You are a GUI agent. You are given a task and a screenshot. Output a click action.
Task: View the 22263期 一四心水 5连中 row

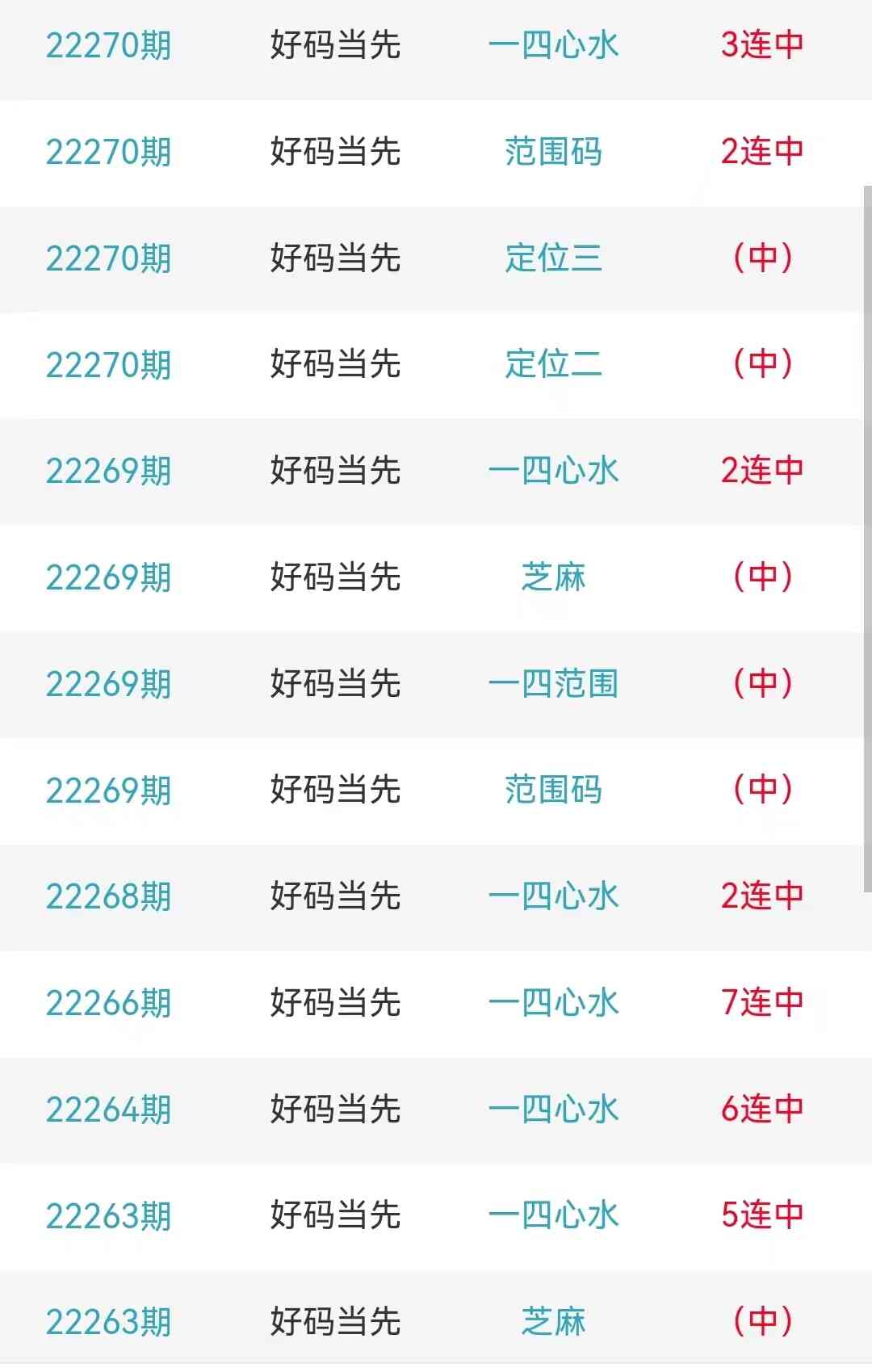553,1215
